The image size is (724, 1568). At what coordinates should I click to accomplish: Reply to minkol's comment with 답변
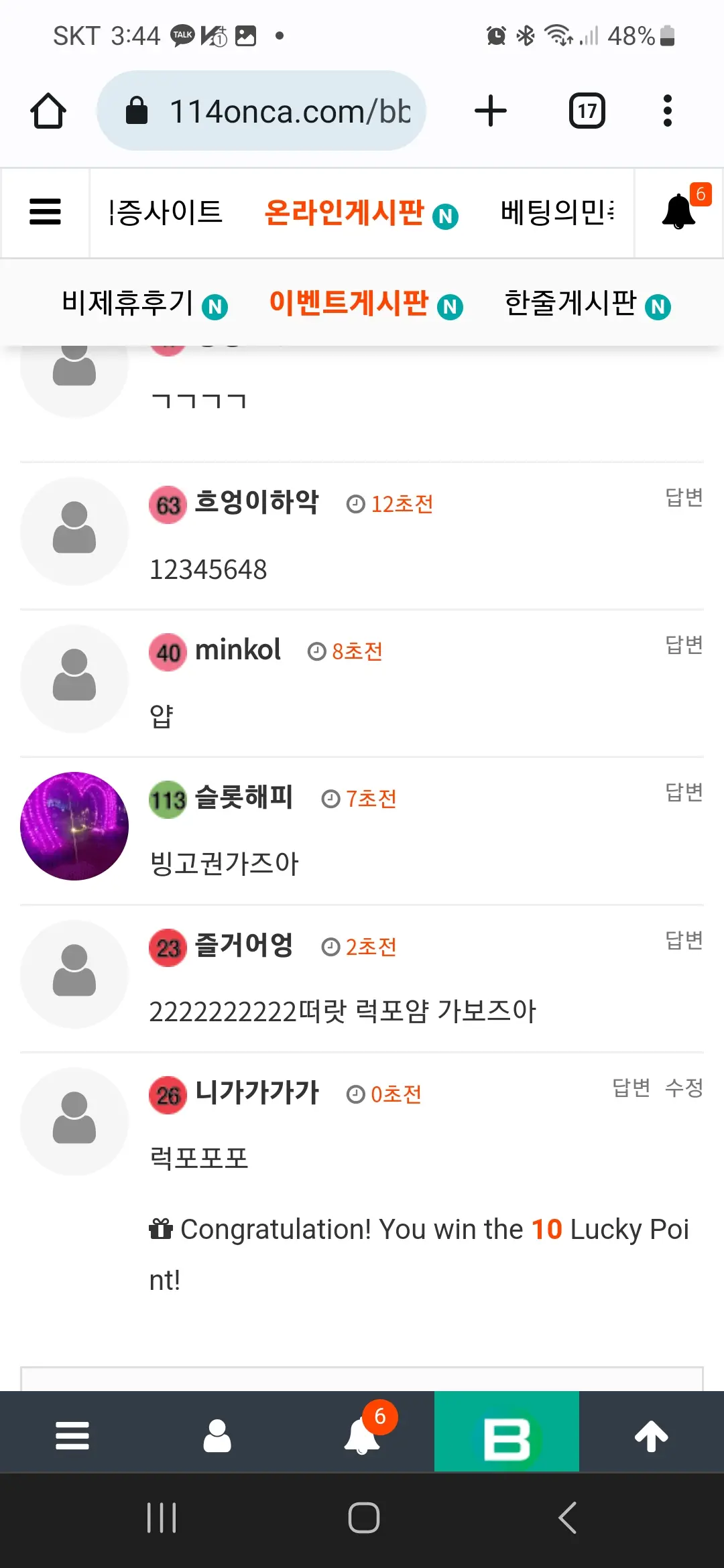click(x=684, y=645)
